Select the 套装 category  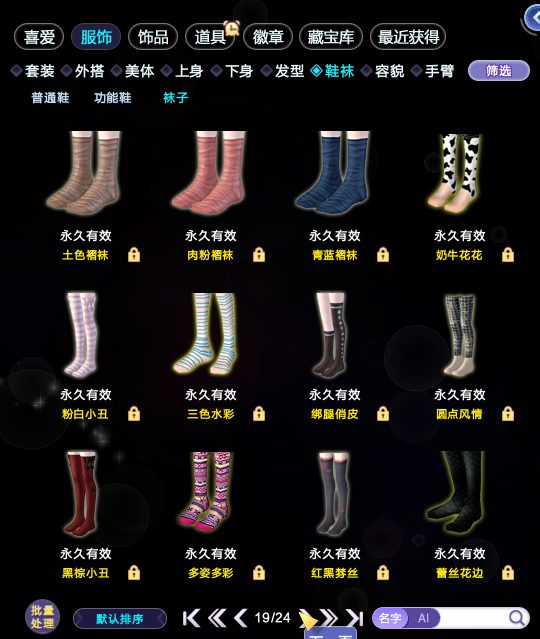point(33,71)
